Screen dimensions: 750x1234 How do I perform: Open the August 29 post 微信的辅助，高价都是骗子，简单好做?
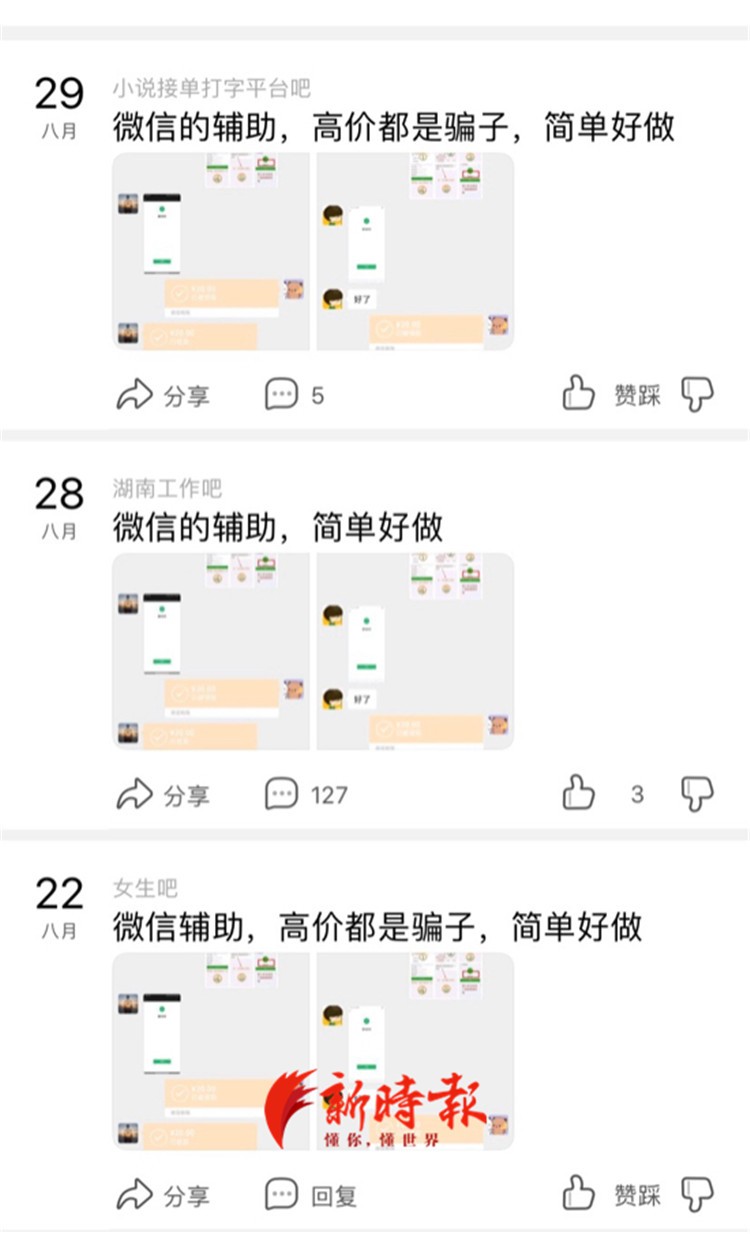393,128
